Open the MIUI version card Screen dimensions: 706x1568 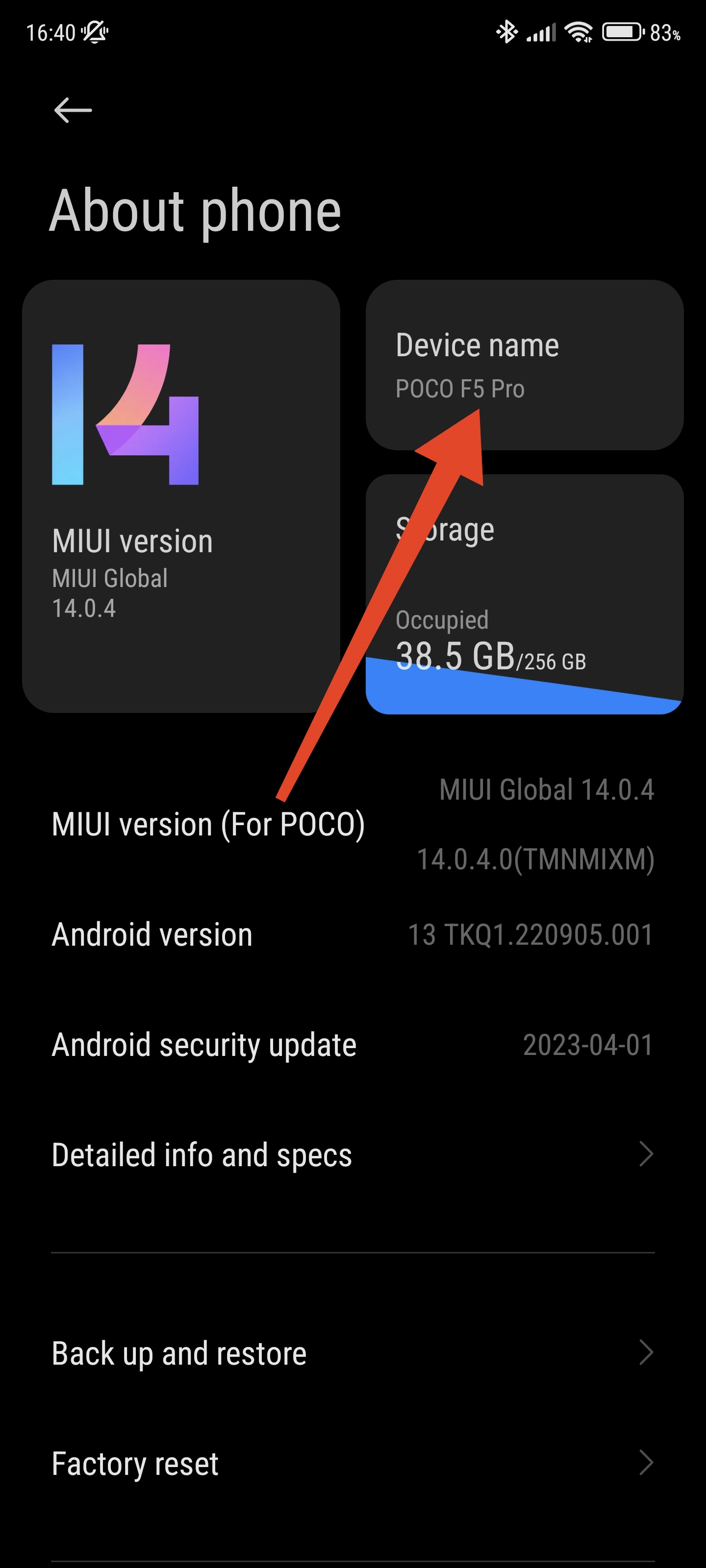(181, 496)
